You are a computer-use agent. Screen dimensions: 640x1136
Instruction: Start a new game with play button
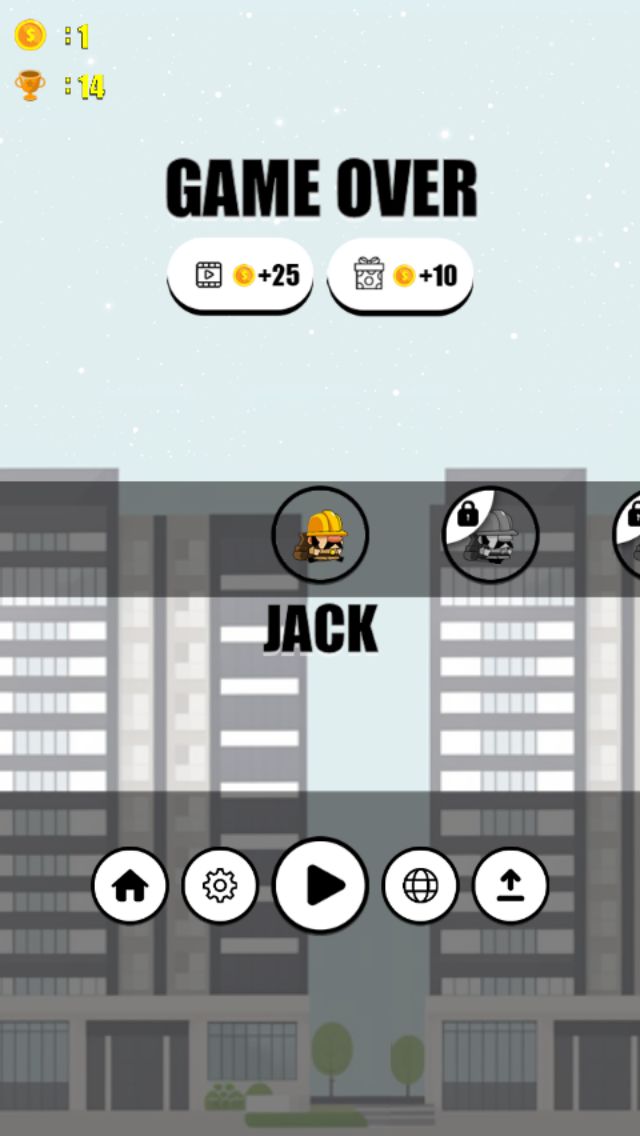[x=320, y=885]
